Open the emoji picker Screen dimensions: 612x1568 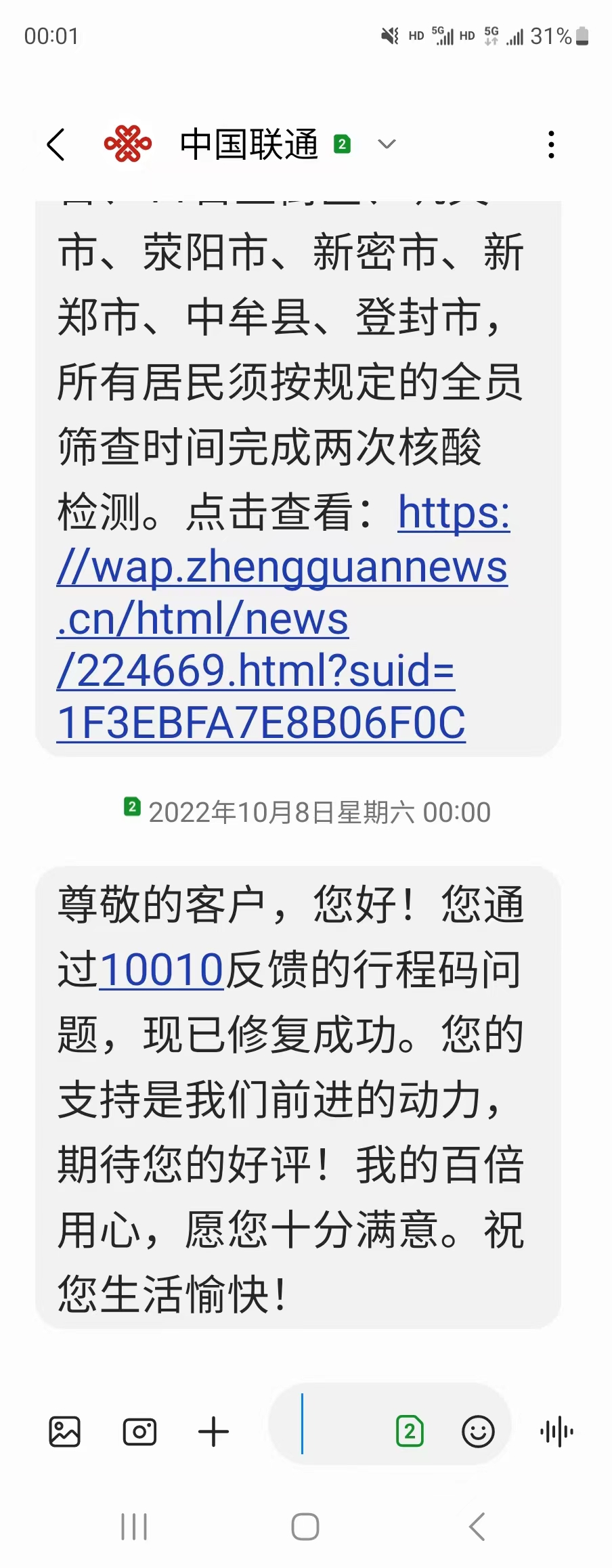click(478, 1431)
